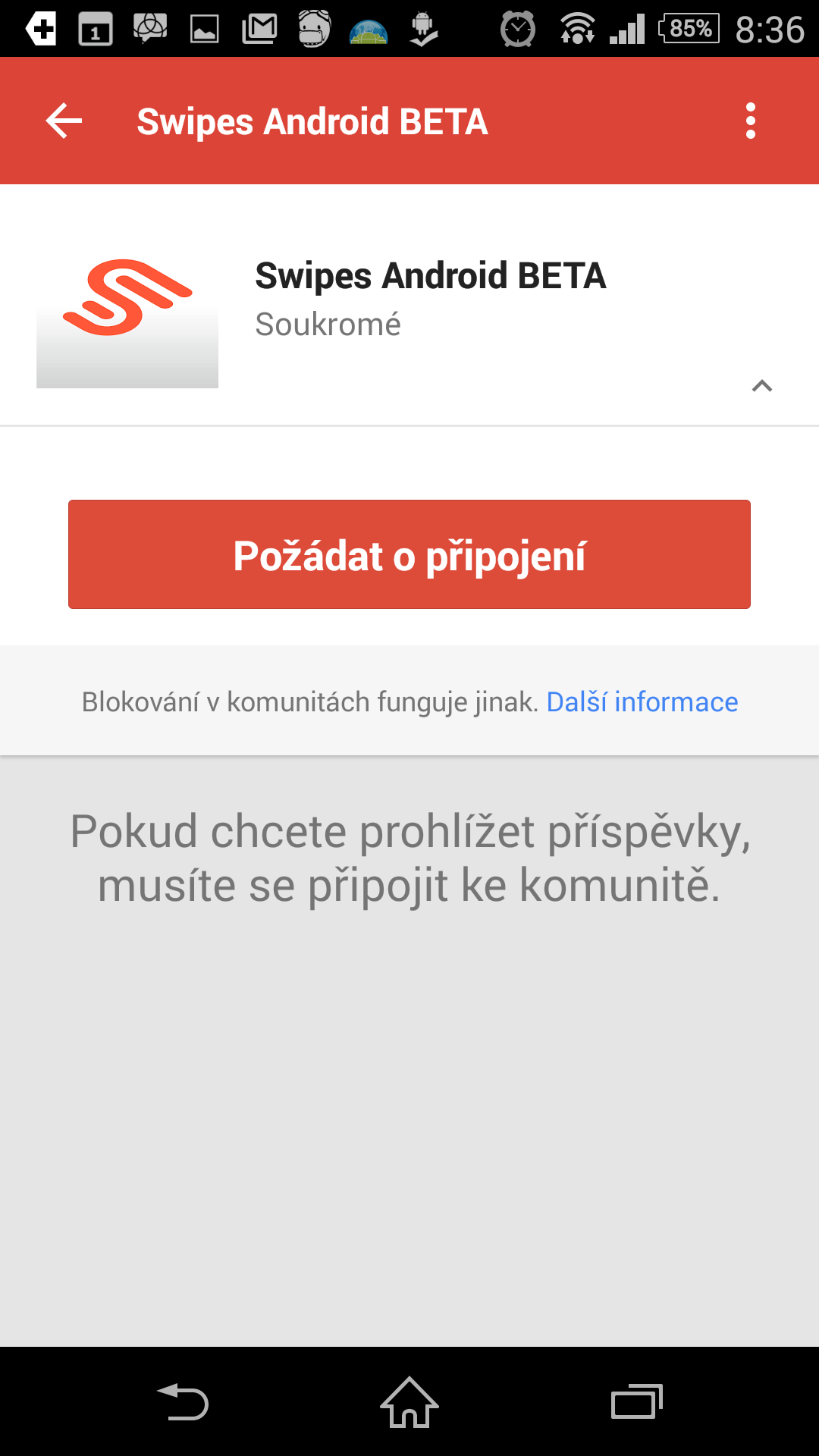Go back using the toolbar arrow
Image resolution: width=819 pixels, height=1456 pixels.
(x=64, y=121)
